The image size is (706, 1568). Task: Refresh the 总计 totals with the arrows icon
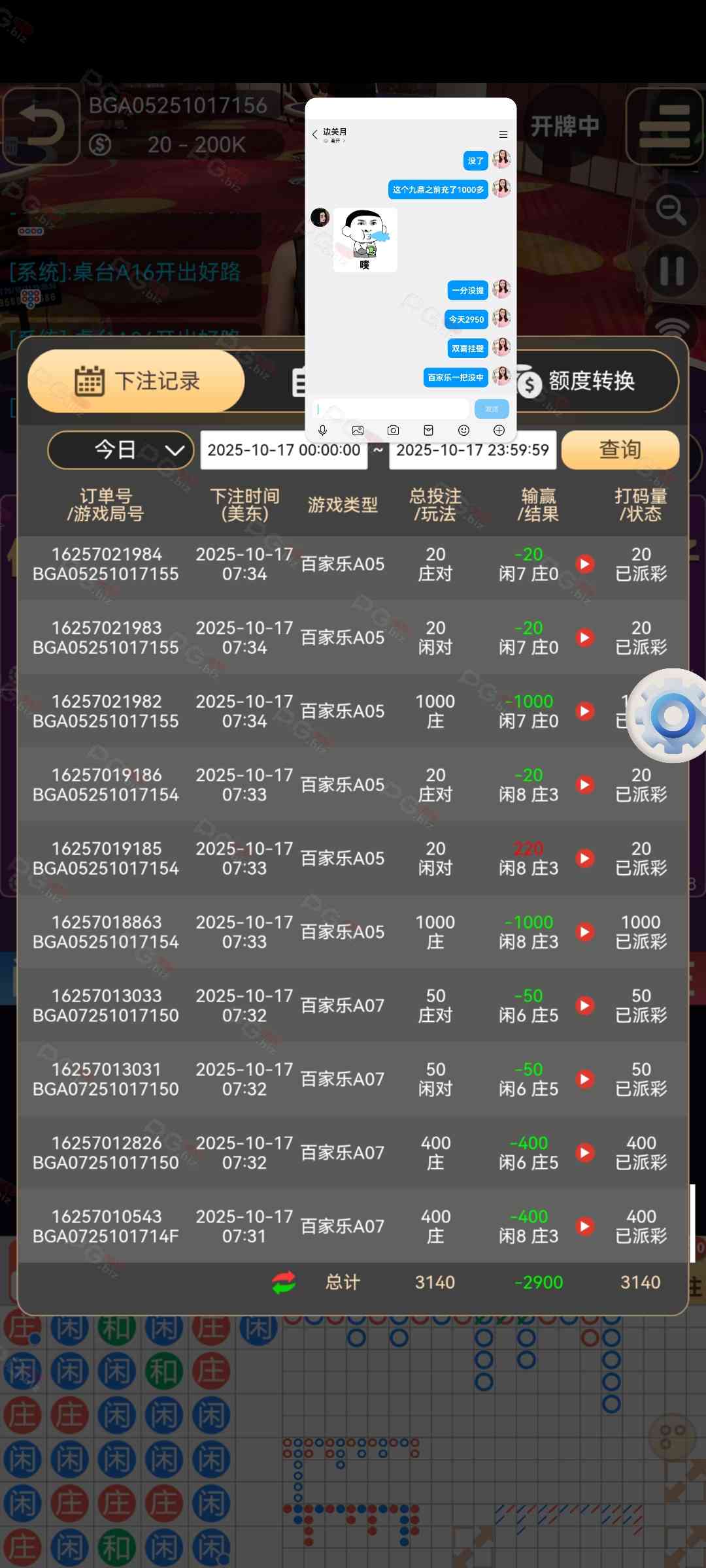(x=284, y=1282)
